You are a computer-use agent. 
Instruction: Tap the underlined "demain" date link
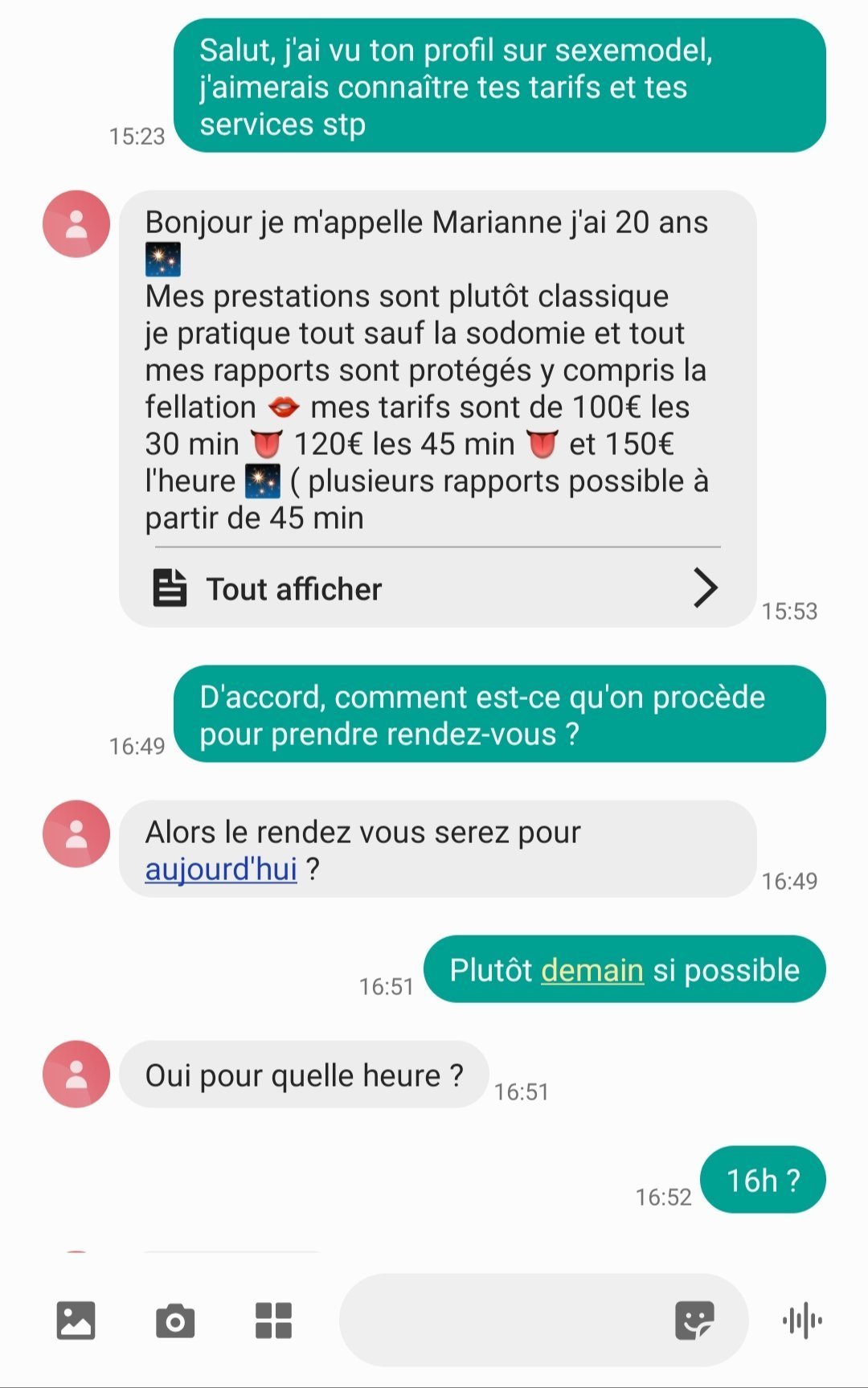click(x=592, y=970)
